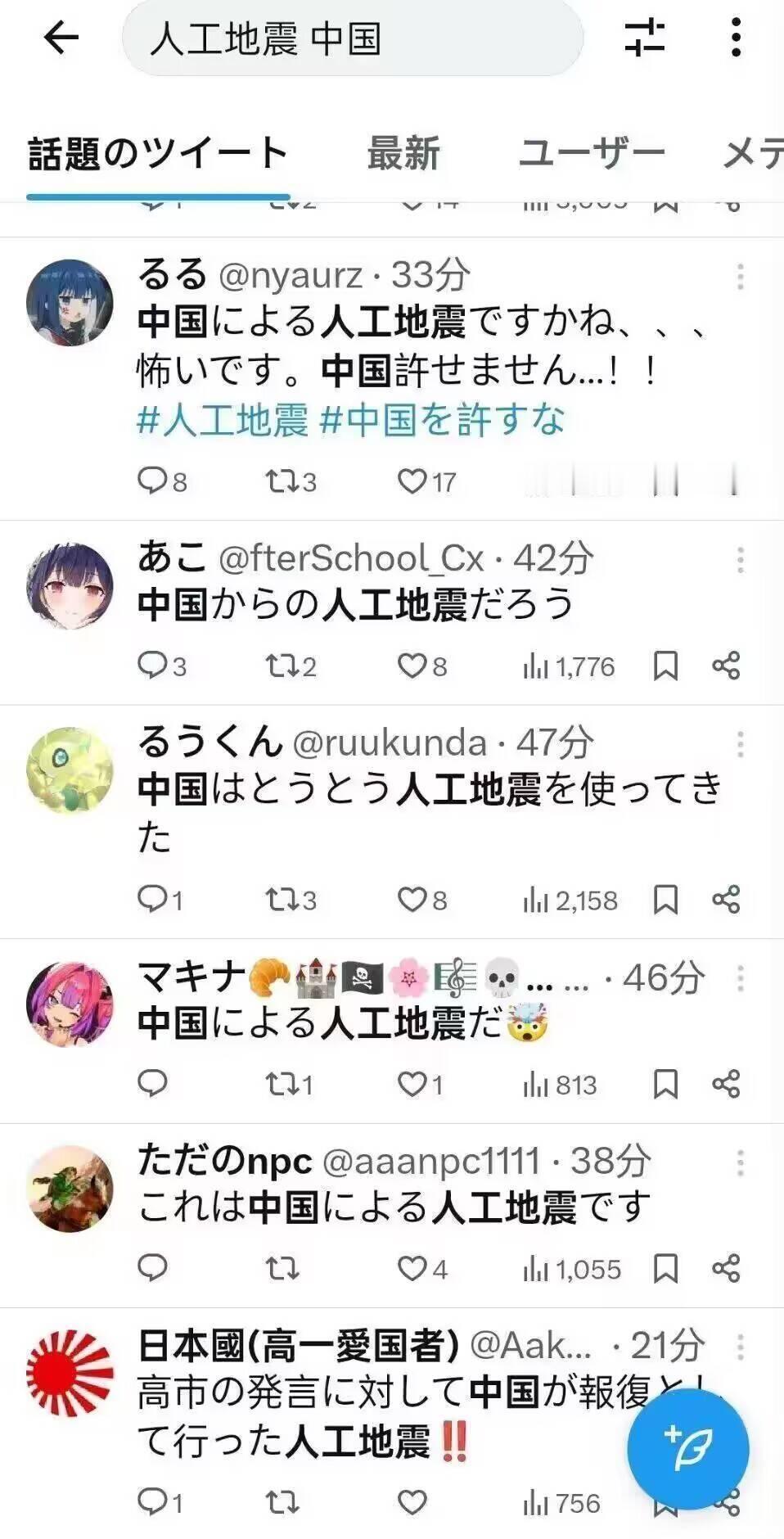Open the hashtag #人工地震
Image resolution: width=784 pixels, height=1539 pixels.
pos(223,418)
